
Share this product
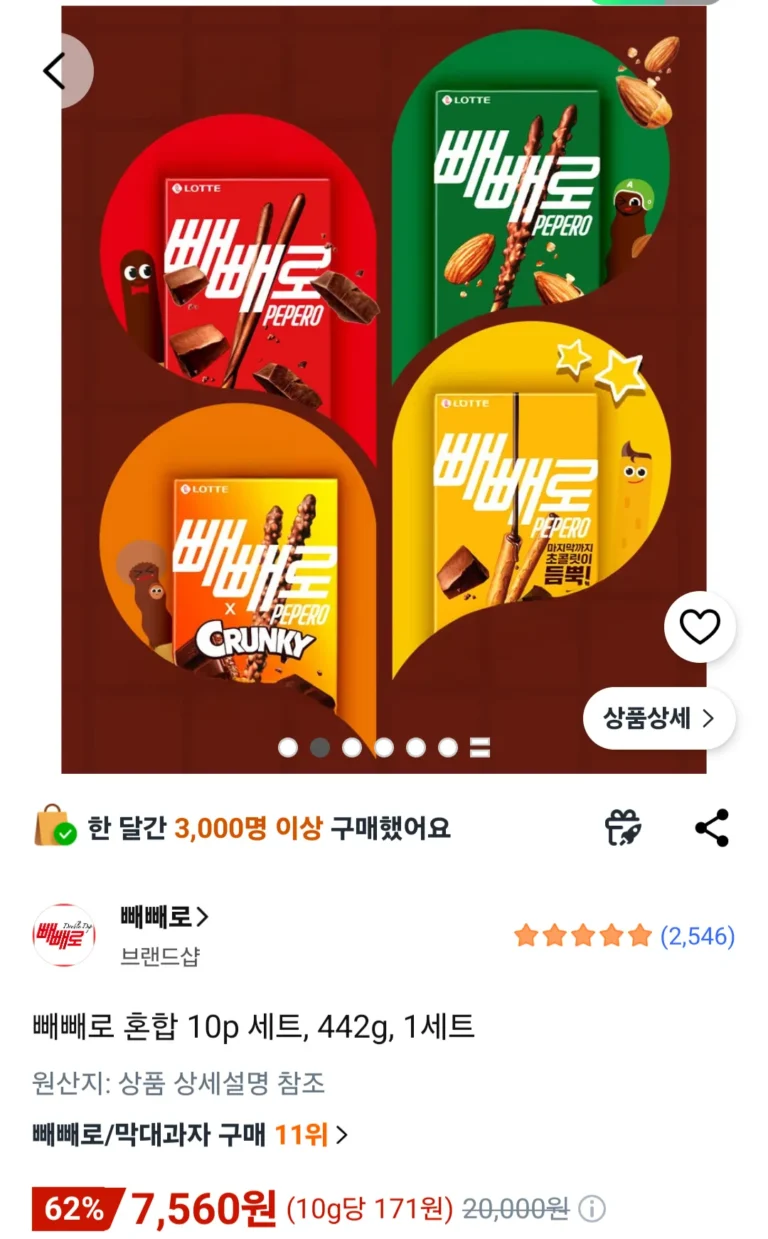pos(712,828)
